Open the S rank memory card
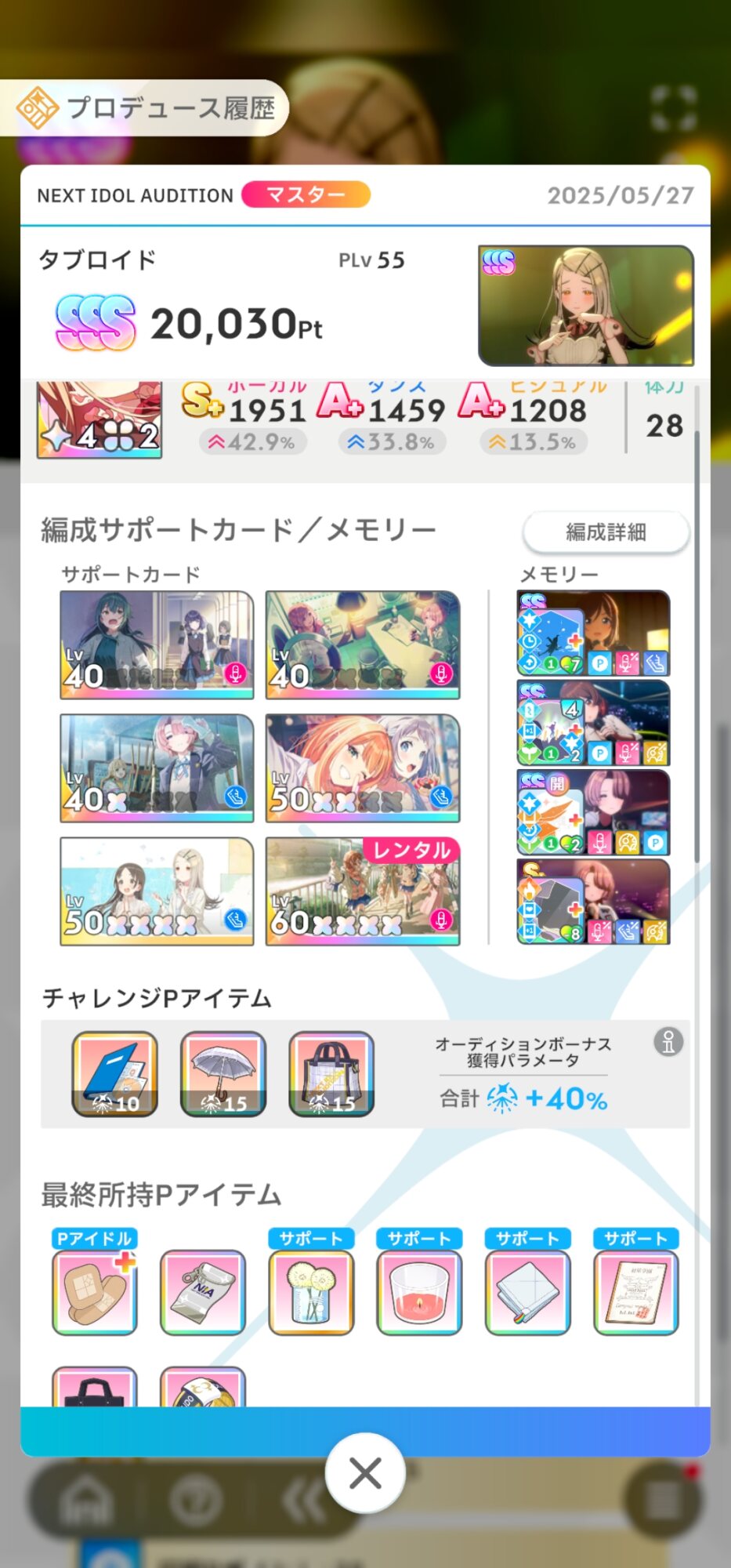This screenshot has width=731, height=1568. click(x=593, y=902)
